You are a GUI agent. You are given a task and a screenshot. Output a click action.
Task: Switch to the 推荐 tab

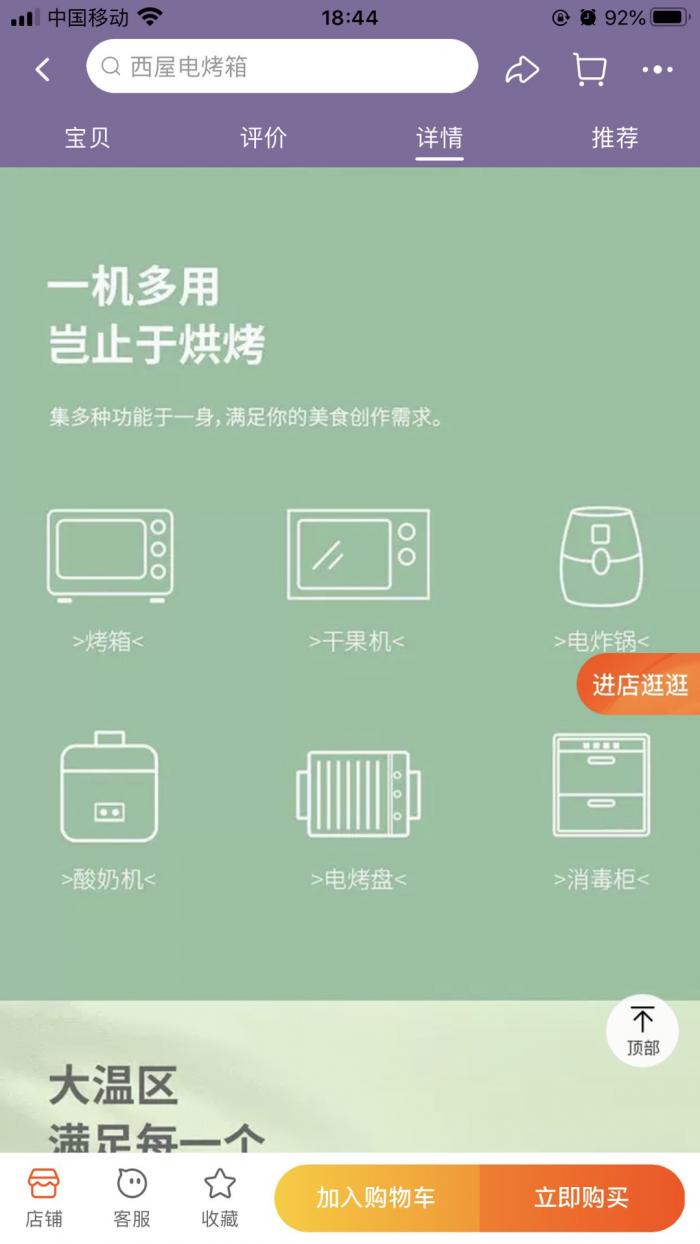(614, 138)
